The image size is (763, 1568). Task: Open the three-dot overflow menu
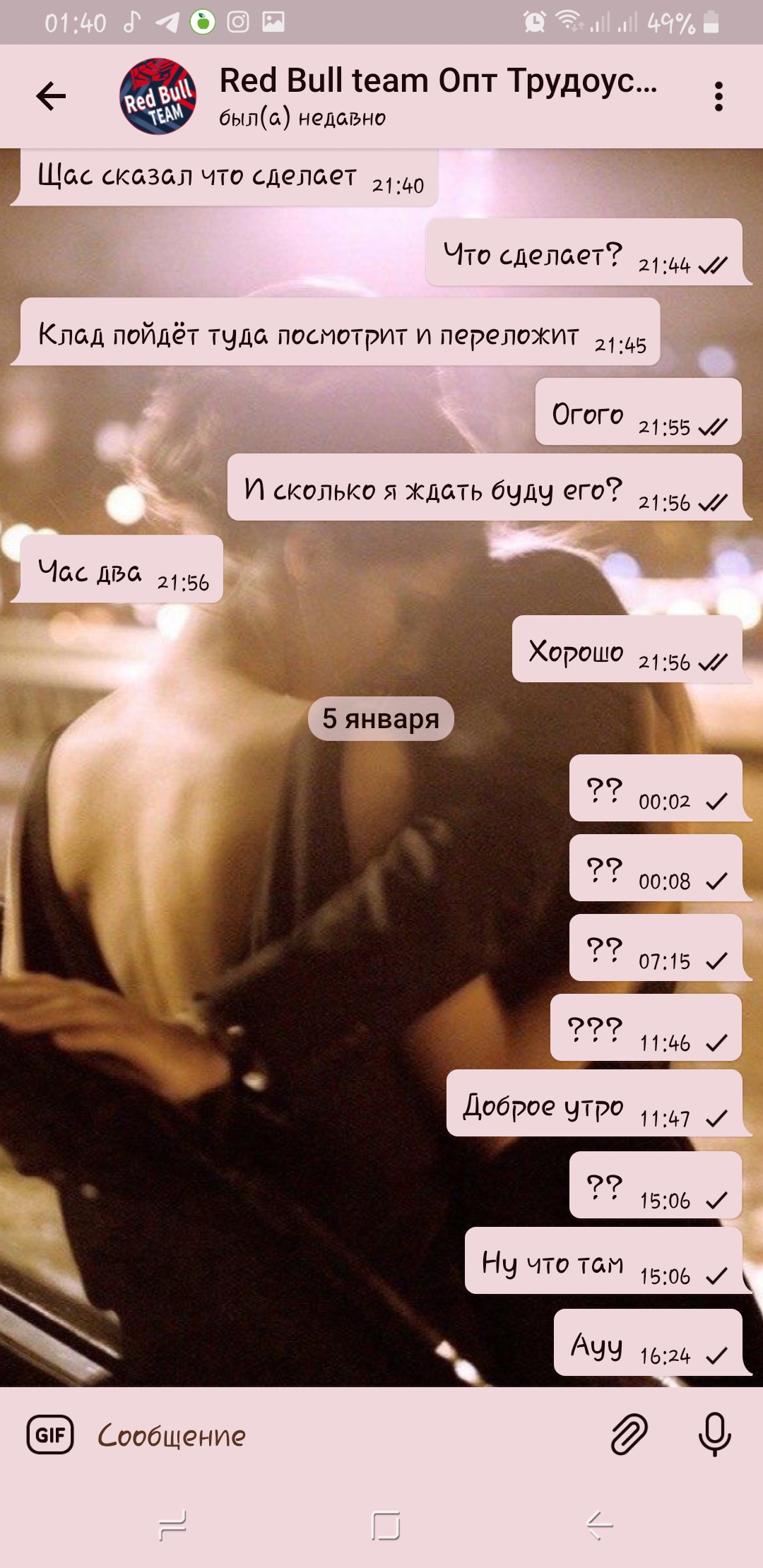718,96
